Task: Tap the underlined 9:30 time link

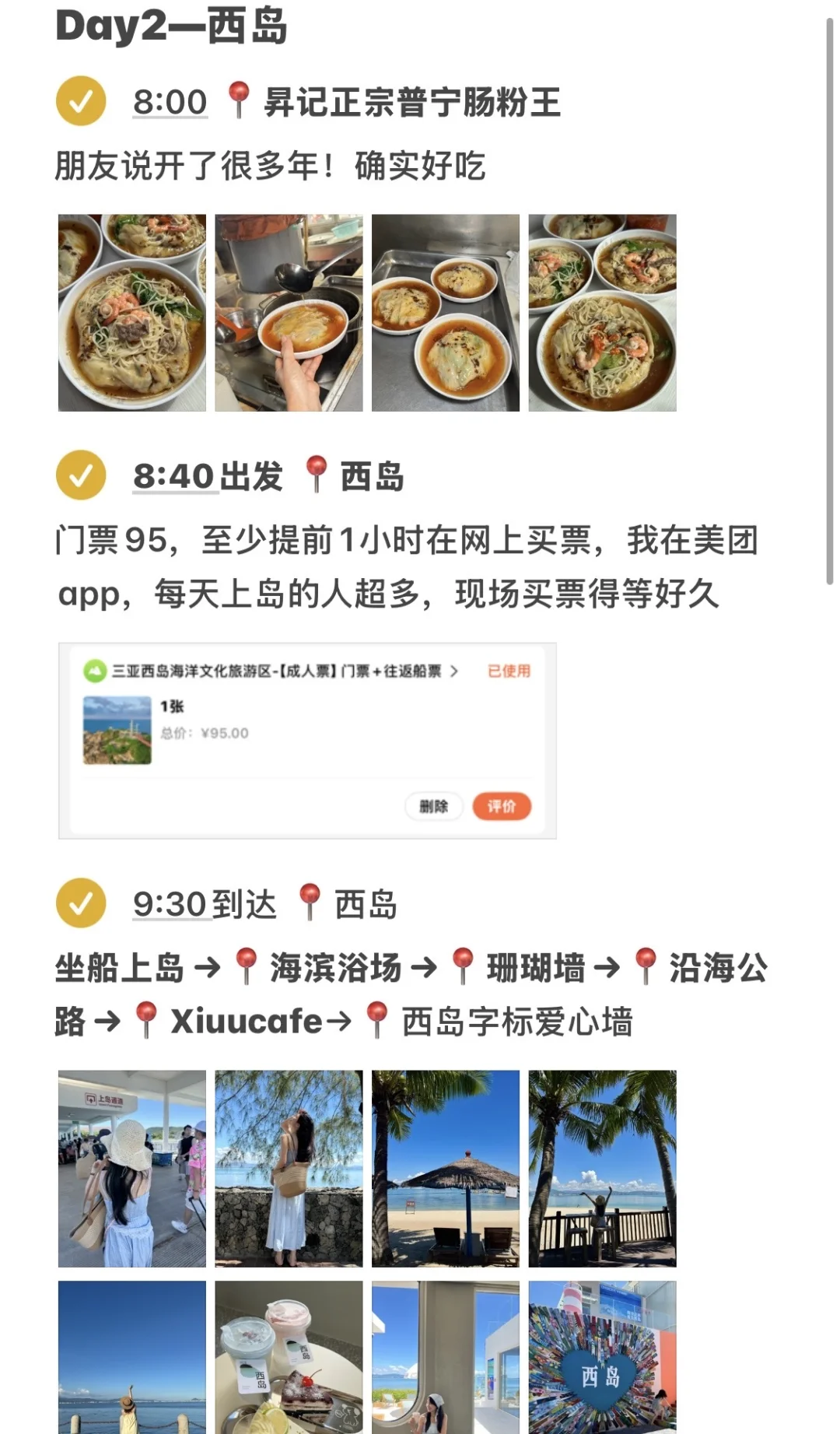Action: (170, 904)
